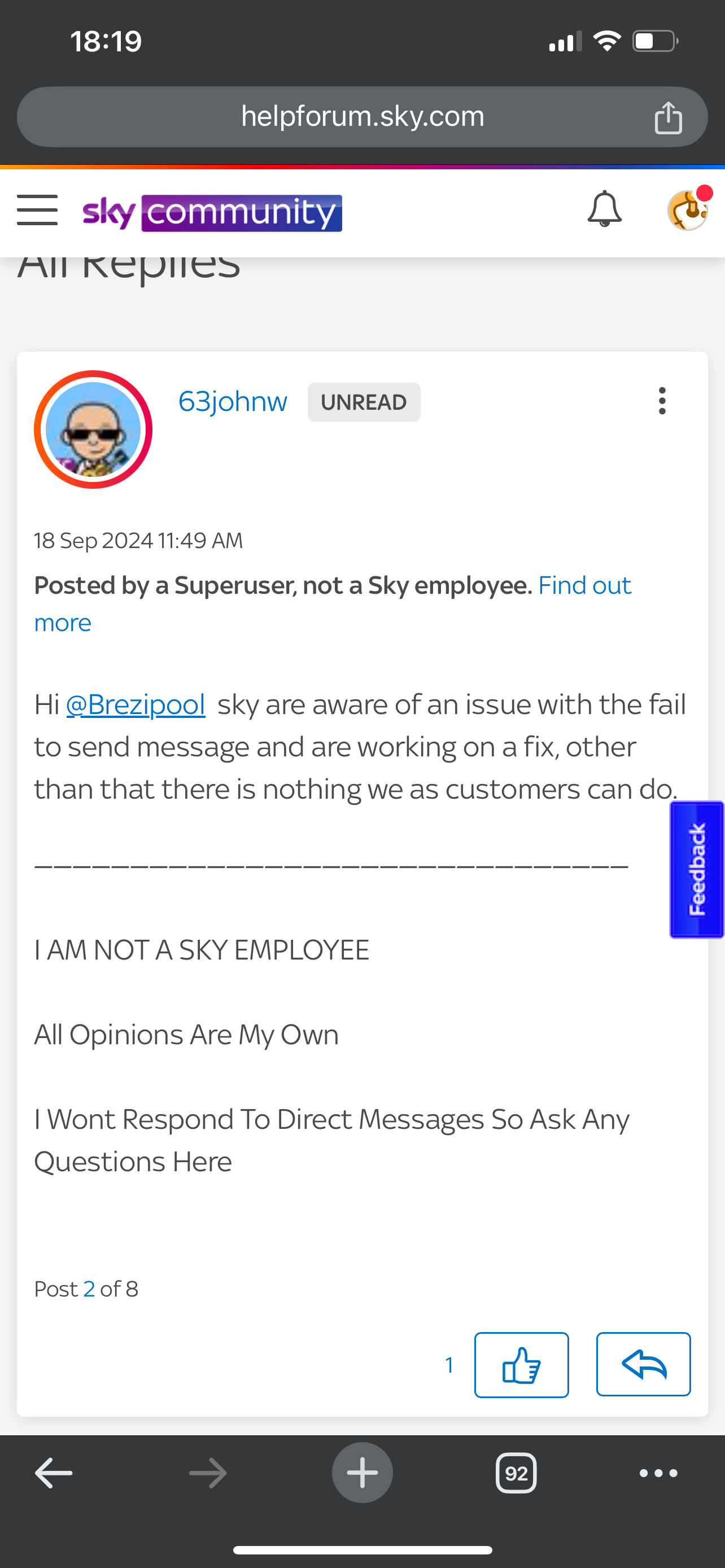Open the notifications bell

[604, 209]
